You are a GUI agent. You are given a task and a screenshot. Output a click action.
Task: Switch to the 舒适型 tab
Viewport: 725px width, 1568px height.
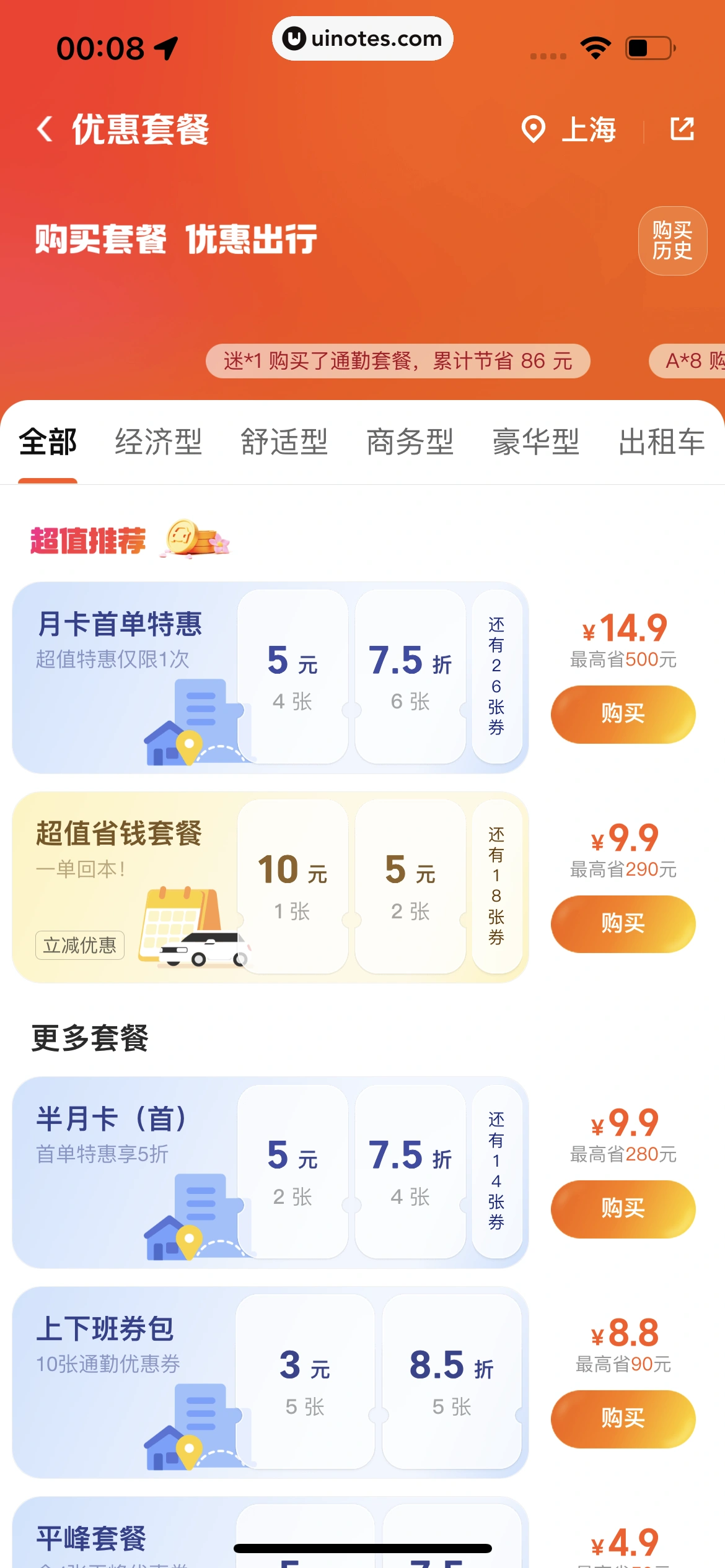click(284, 442)
